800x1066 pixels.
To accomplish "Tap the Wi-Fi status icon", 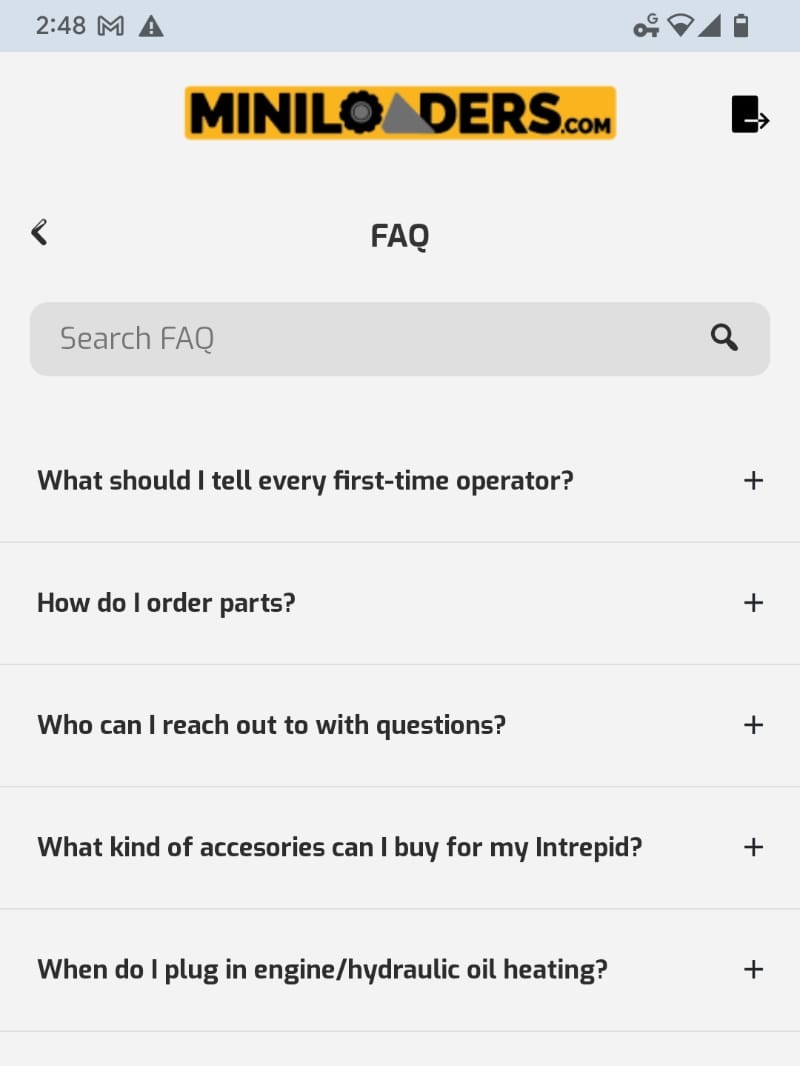I will tap(681, 26).
